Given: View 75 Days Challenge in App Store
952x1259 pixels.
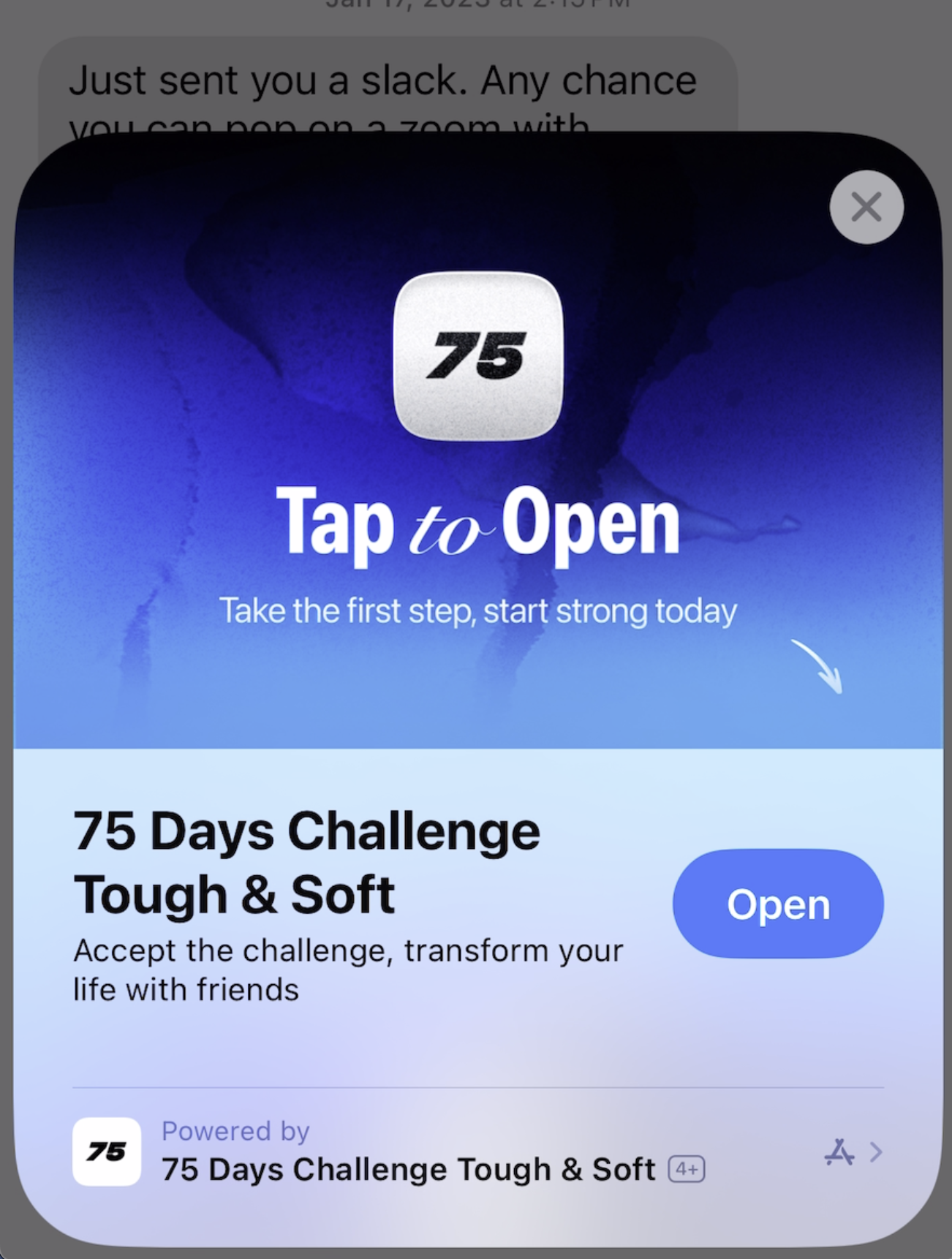Looking at the screenshot, I should pos(852,1152).
